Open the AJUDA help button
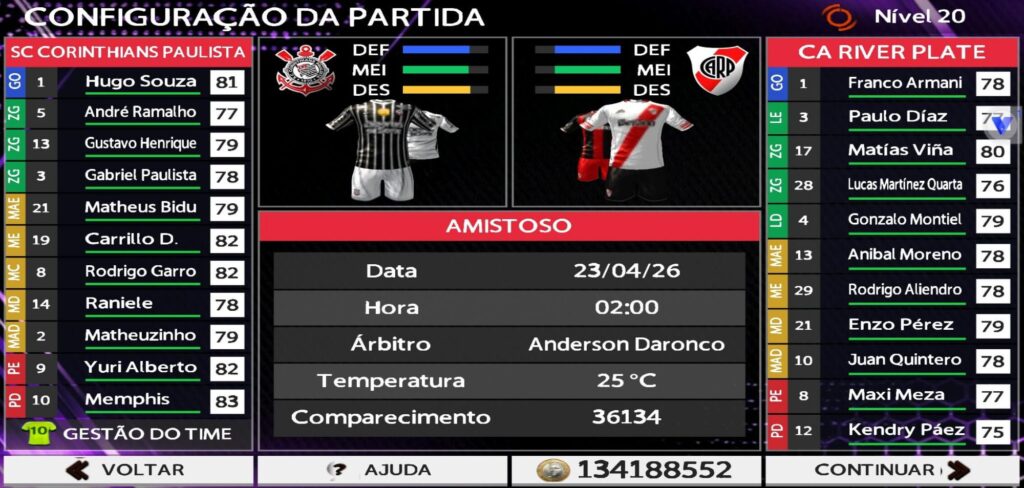The image size is (1024, 488). point(381,470)
